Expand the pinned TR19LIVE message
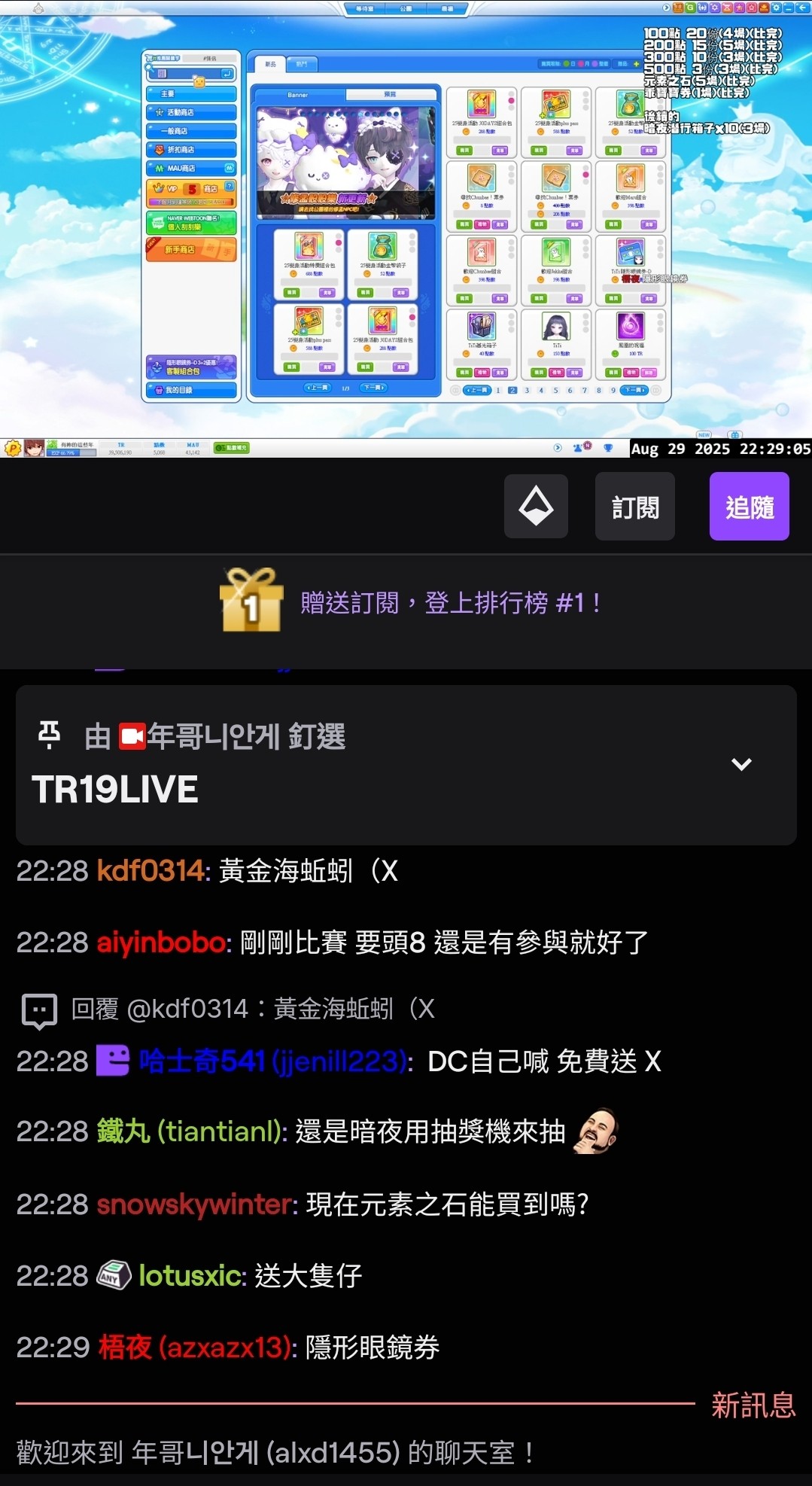This screenshot has width=812, height=1486. click(741, 764)
